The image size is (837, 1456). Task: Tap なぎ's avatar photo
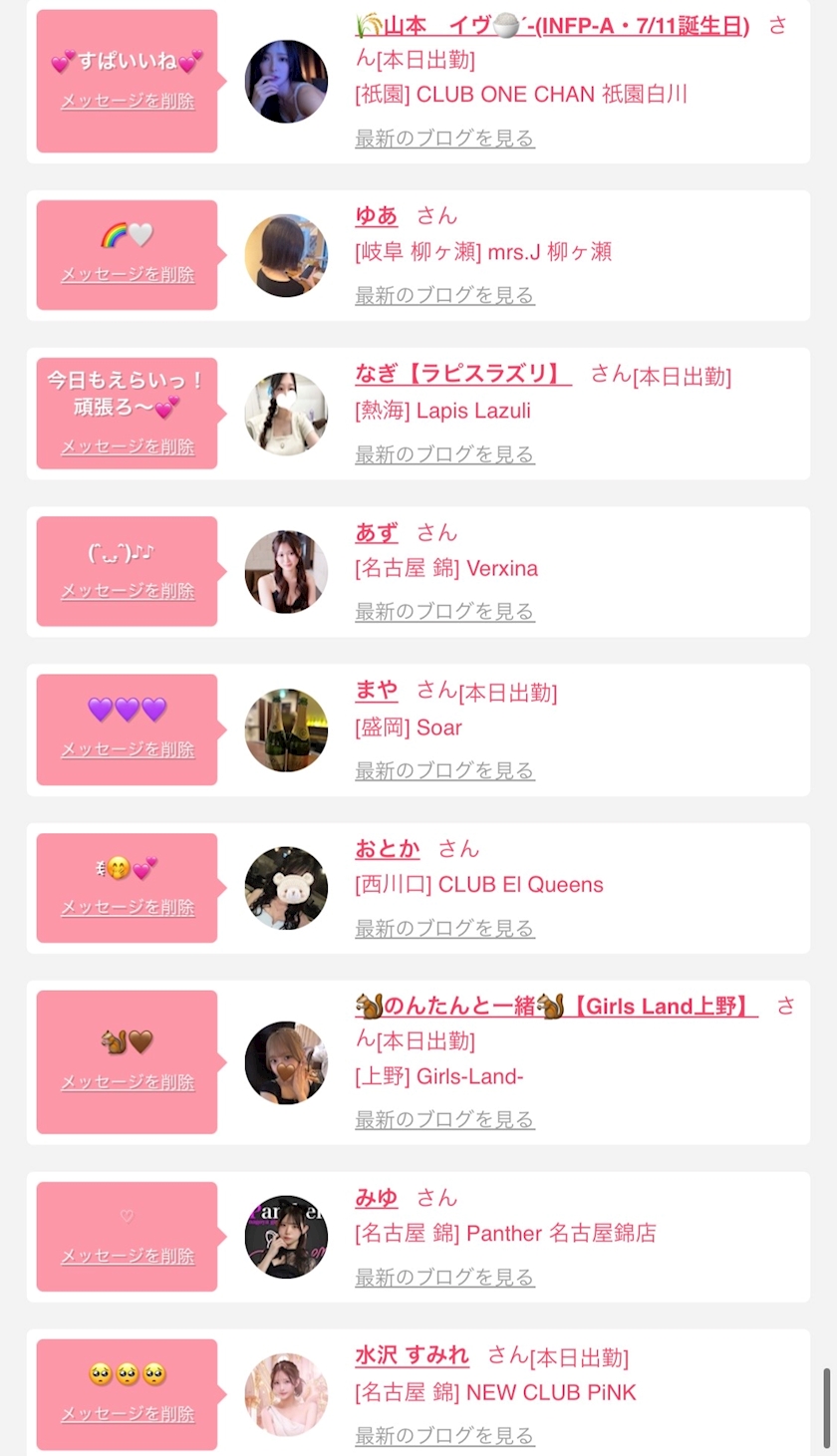(286, 414)
